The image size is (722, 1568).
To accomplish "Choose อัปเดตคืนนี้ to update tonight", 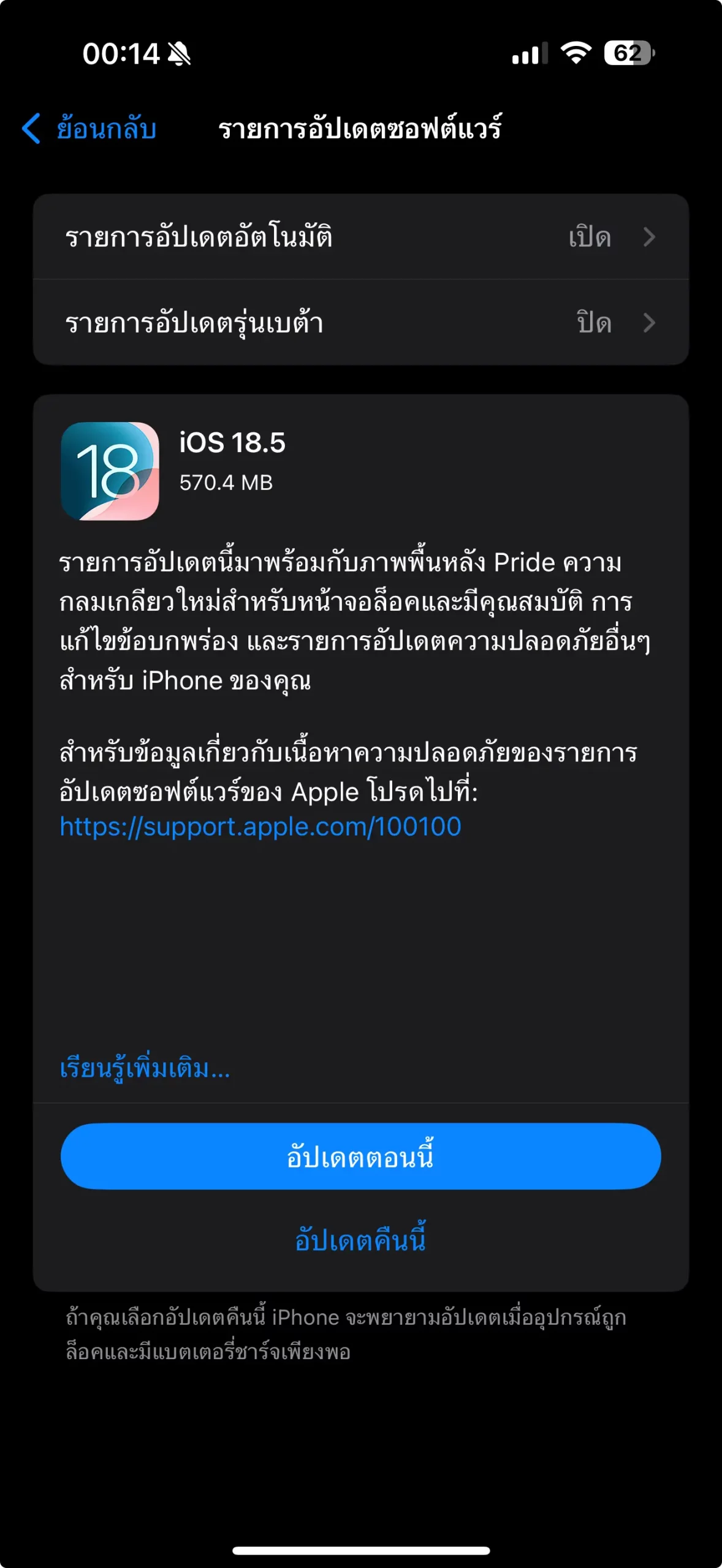I will tap(360, 1240).
